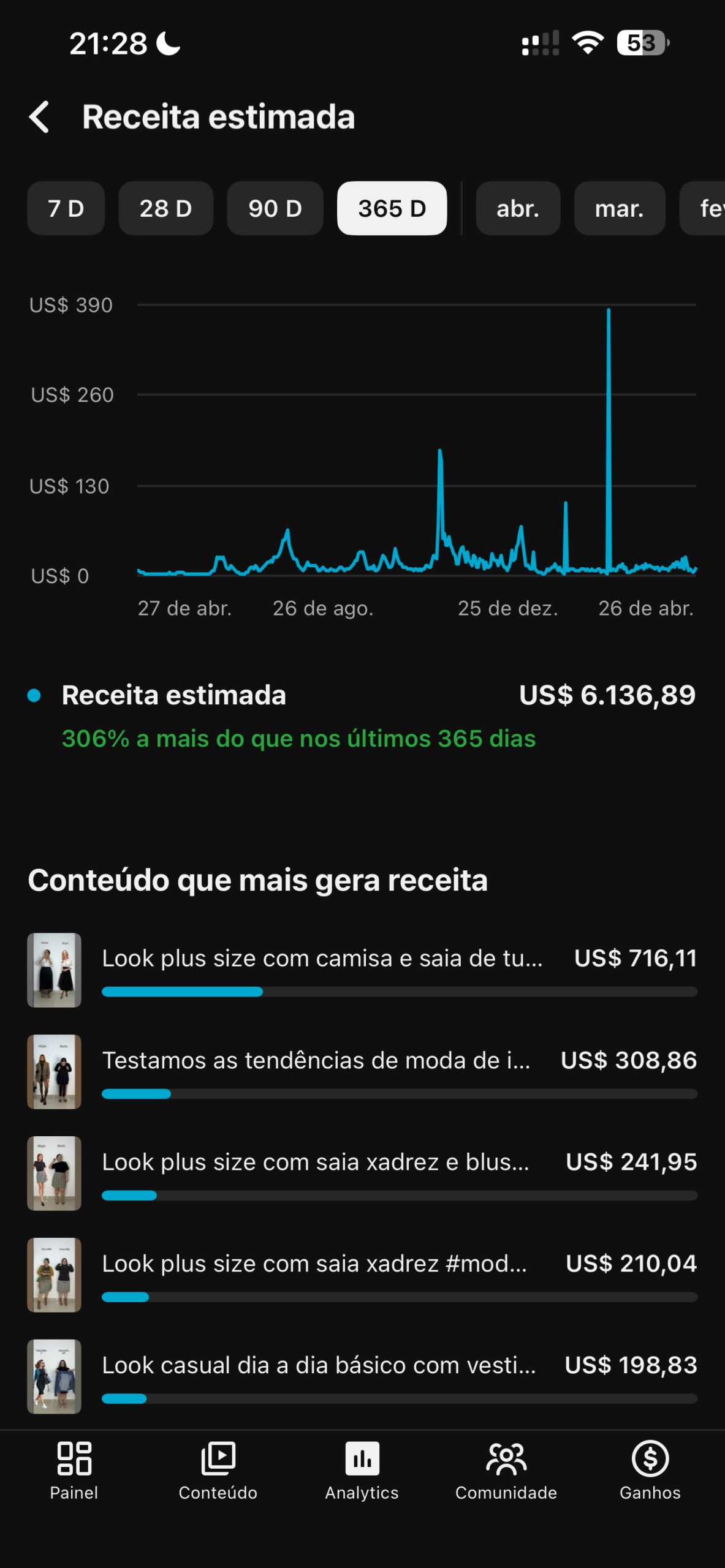Open Look plus size saia xadrez #mod…
725x1568 pixels.
[314, 1264]
